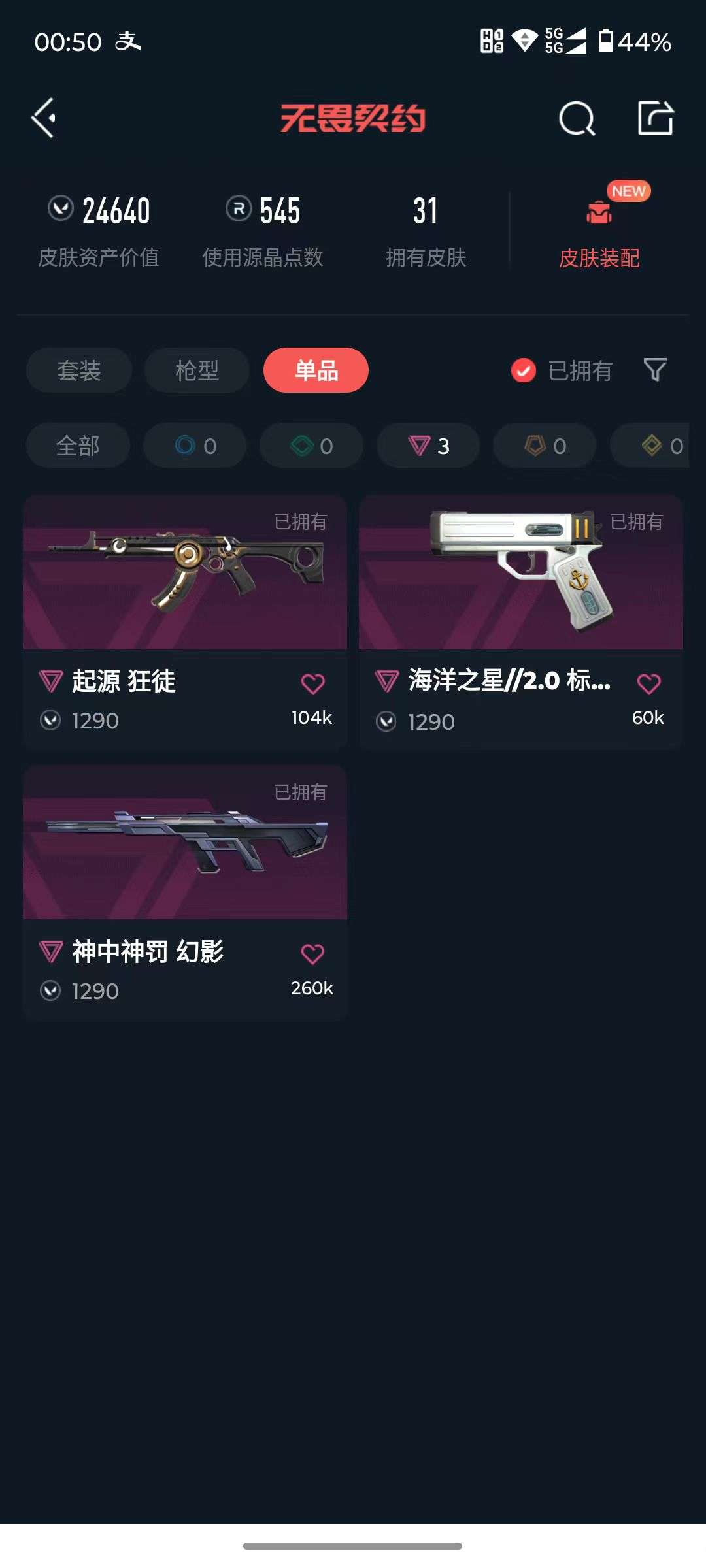
Task: Open the 海洋之星 pistol thumbnail
Action: coord(520,574)
